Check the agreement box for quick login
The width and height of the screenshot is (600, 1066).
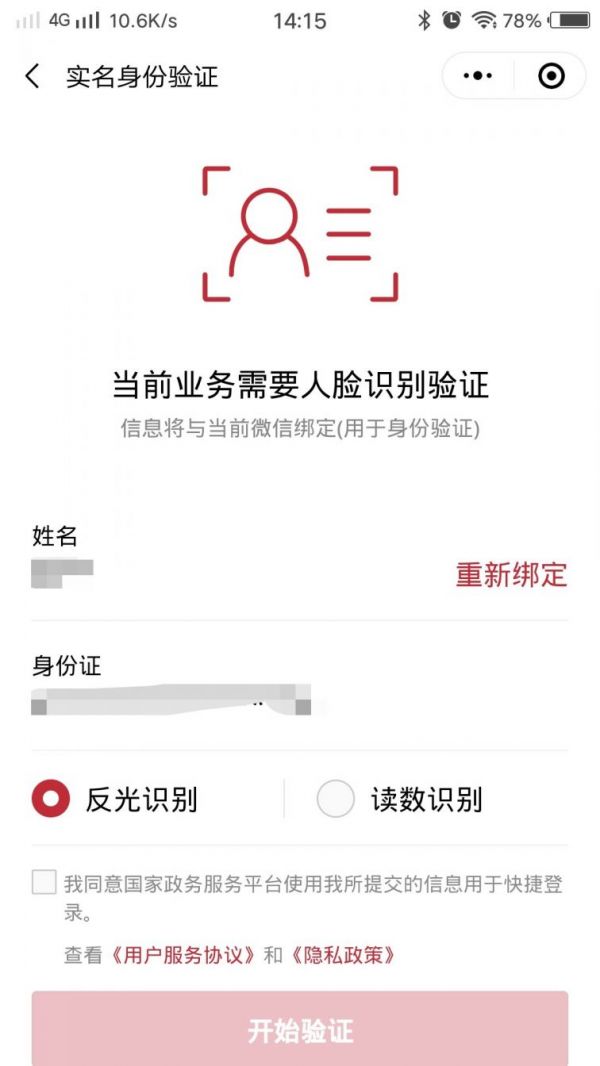coord(44,883)
